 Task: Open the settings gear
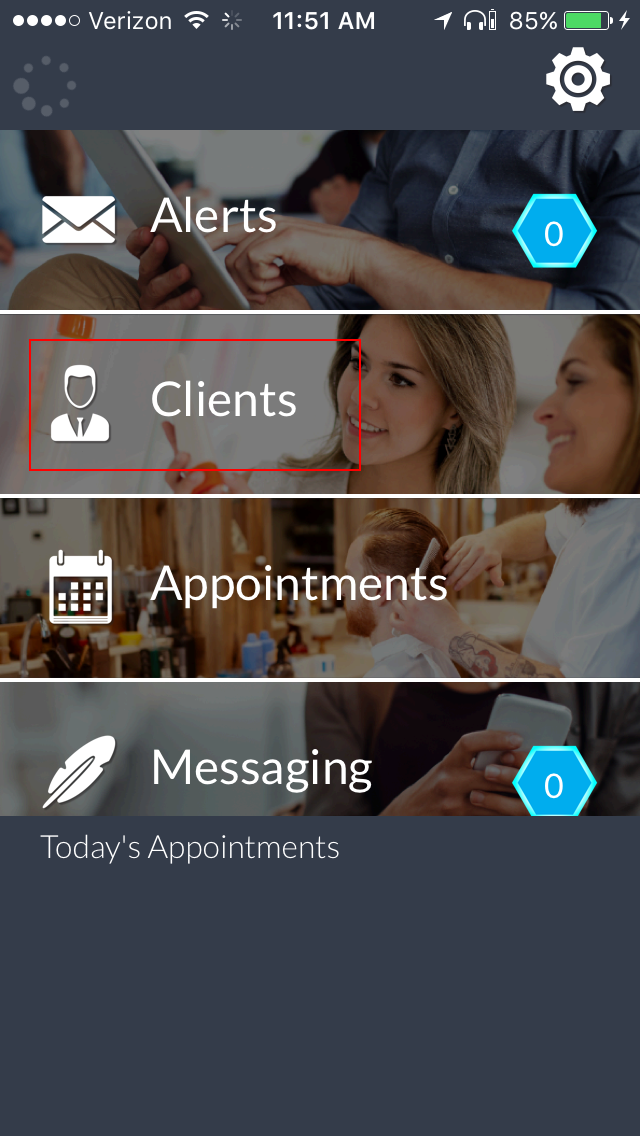(x=577, y=79)
